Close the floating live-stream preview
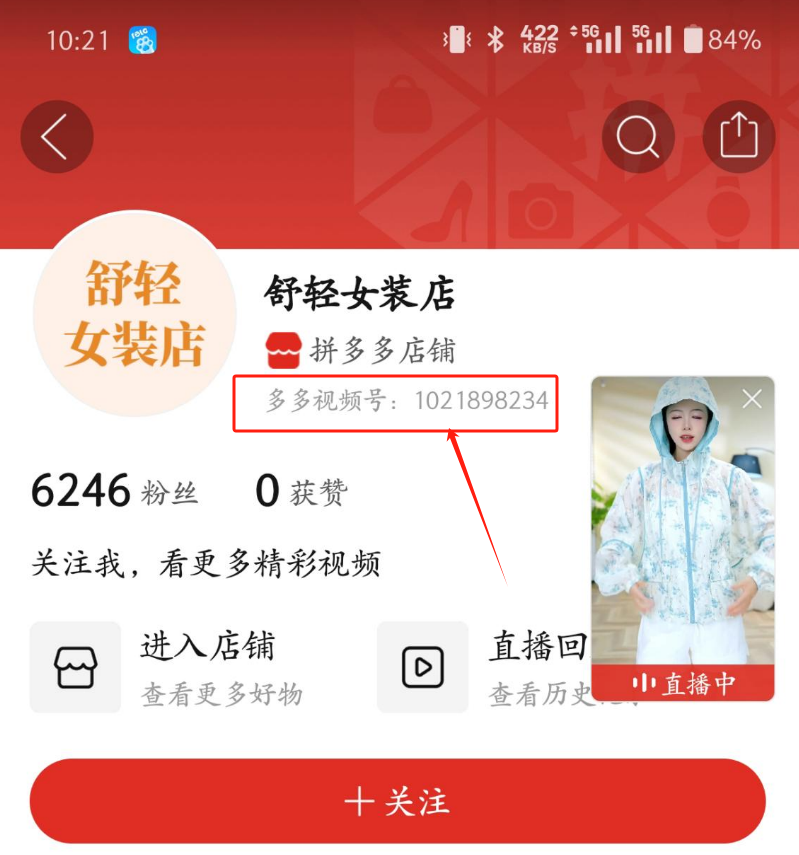Screen dimensions: 799x855 752,400
